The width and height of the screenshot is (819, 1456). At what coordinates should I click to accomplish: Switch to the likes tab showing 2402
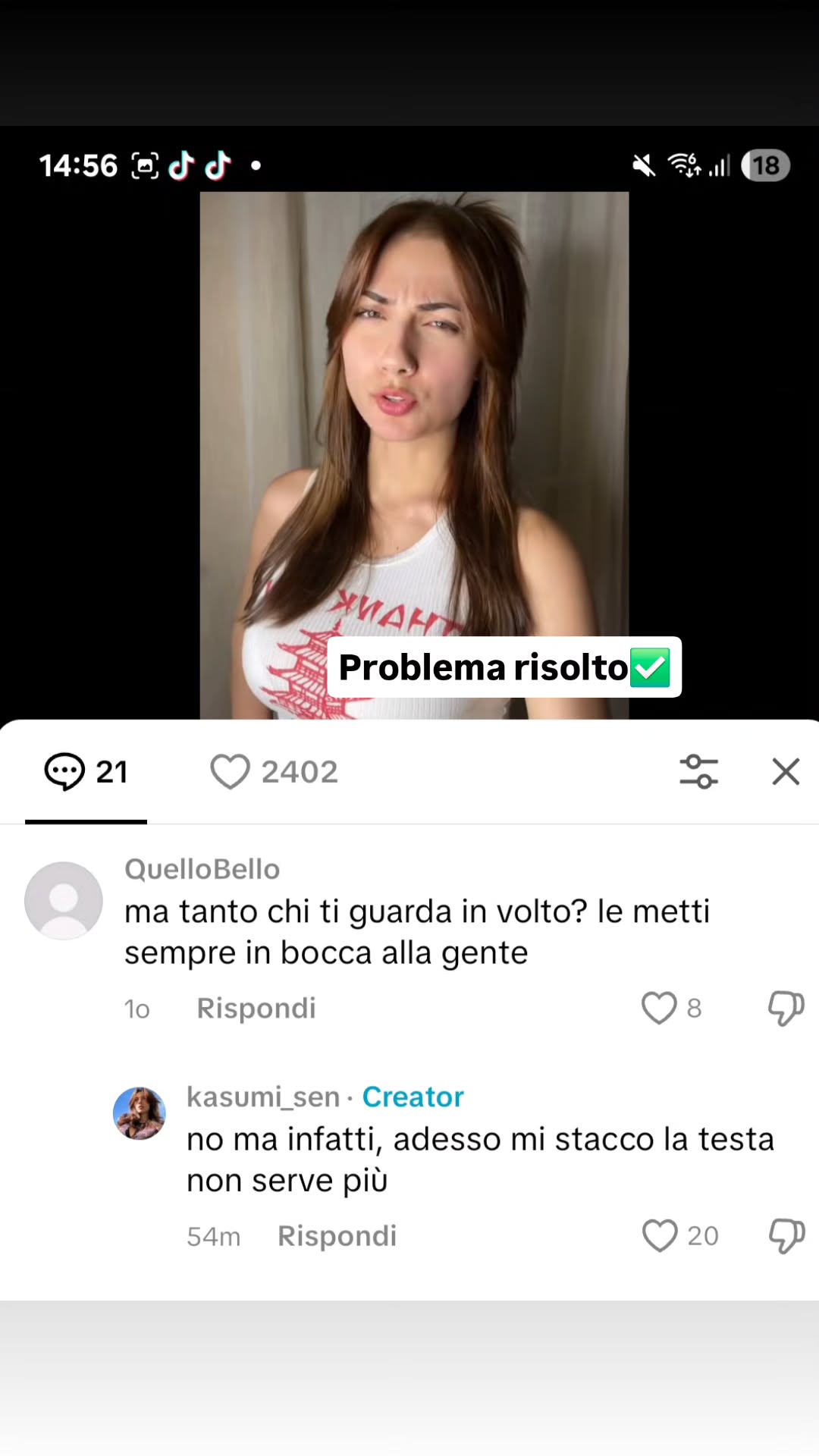click(274, 772)
